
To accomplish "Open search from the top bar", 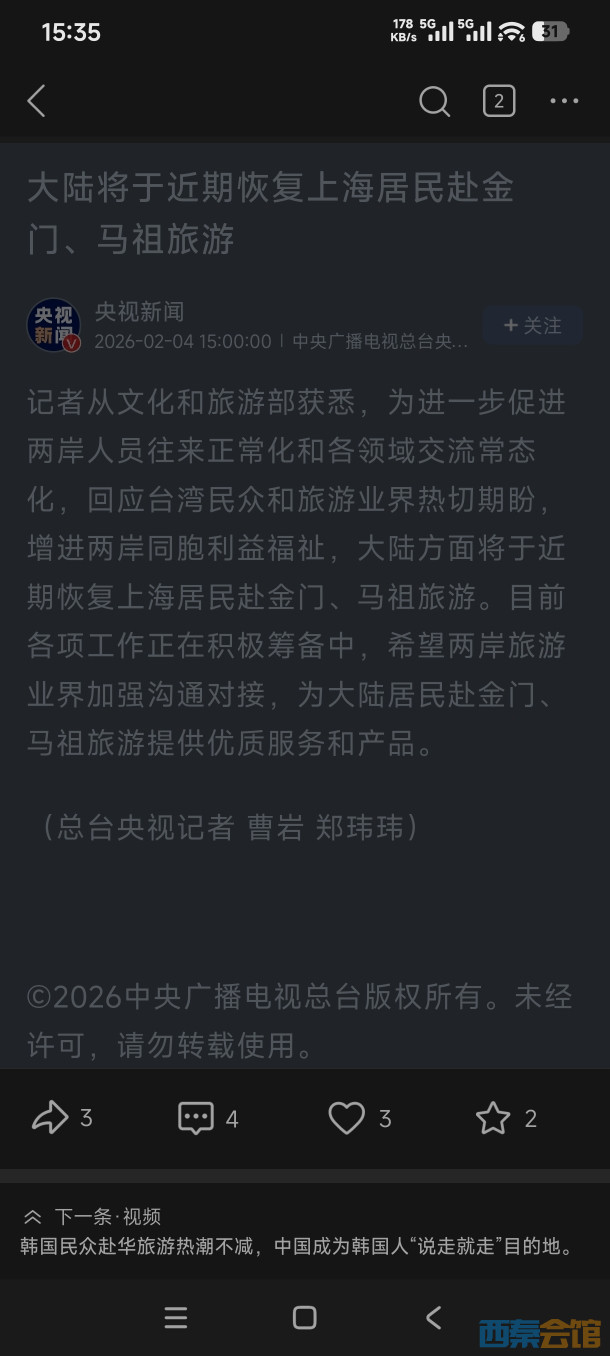I will pos(434,101).
